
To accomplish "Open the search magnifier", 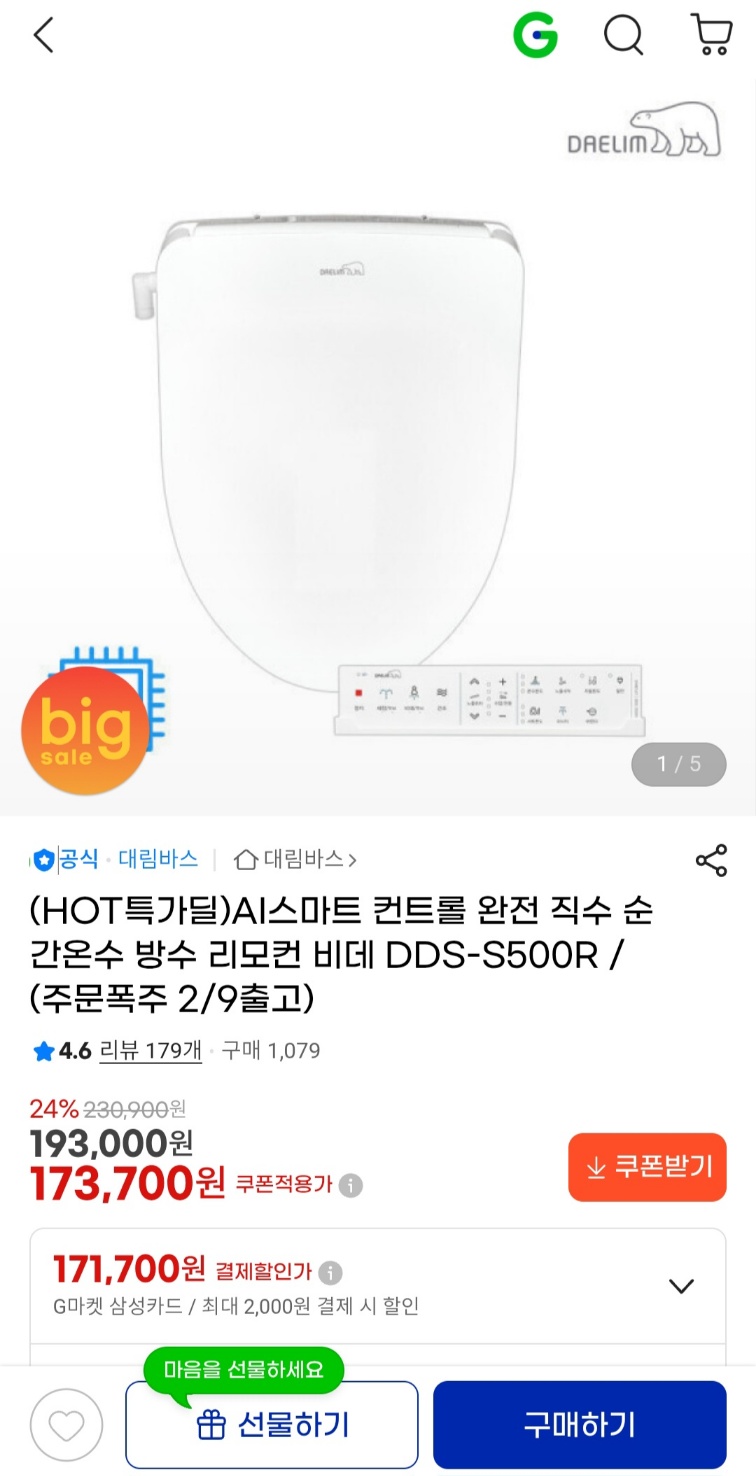I will coord(623,37).
